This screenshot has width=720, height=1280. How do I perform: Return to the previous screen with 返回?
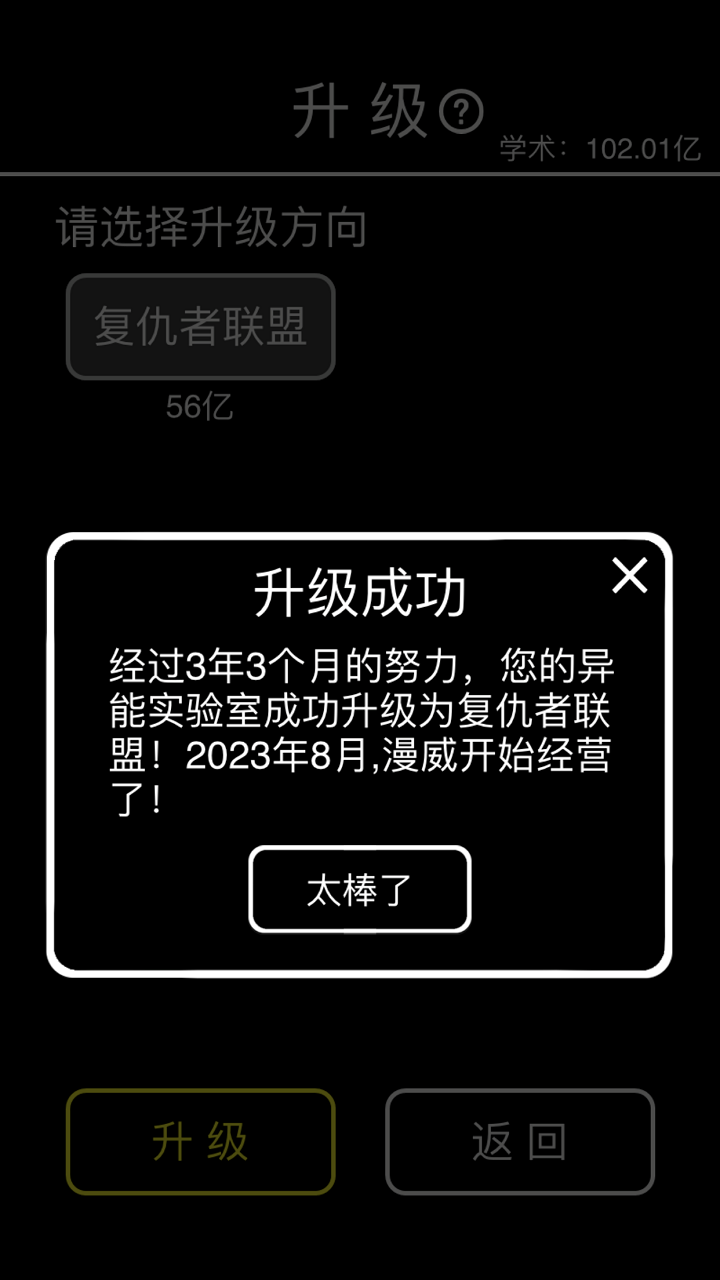click(519, 1142)
